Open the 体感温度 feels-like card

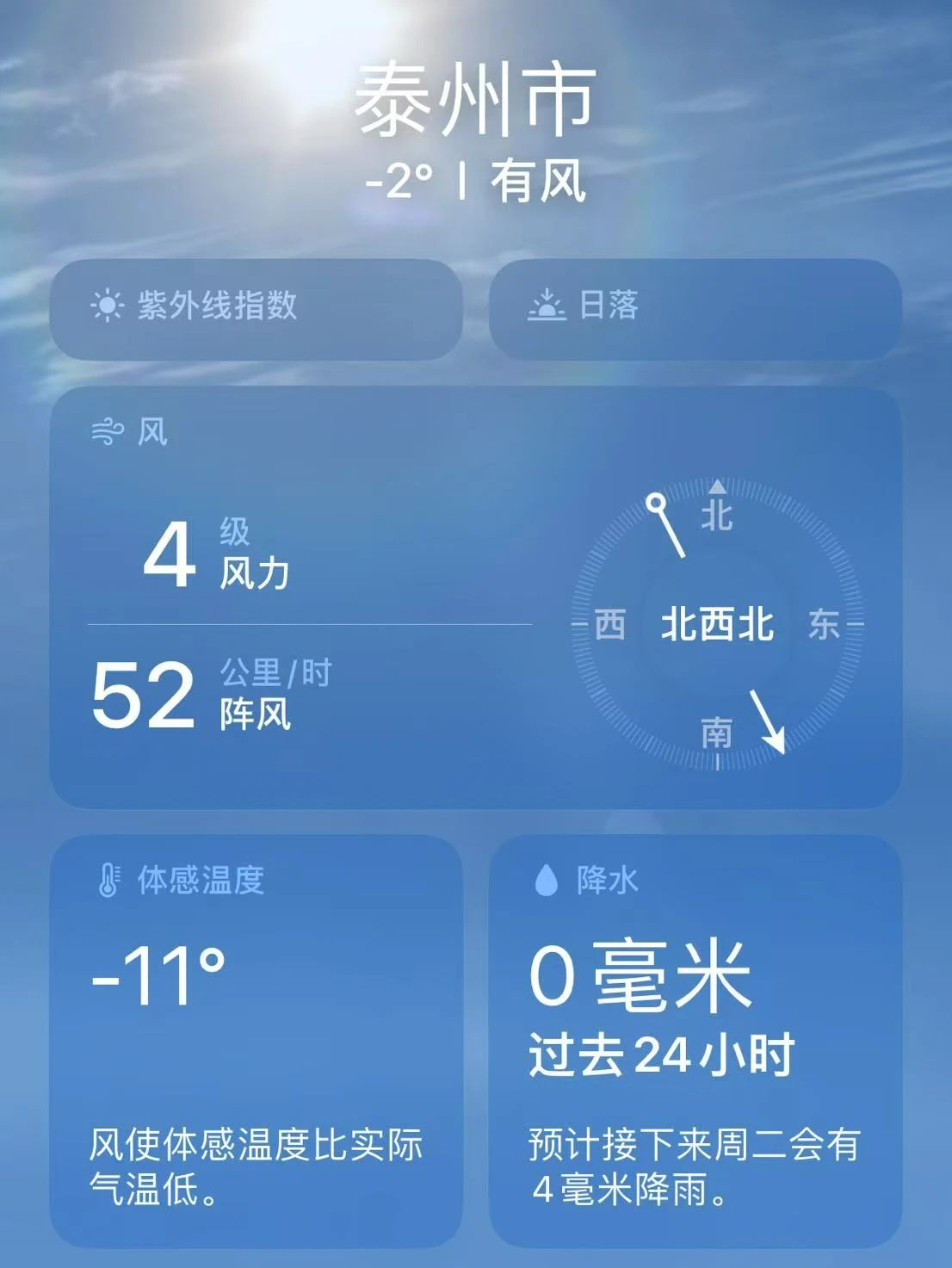256,1040
